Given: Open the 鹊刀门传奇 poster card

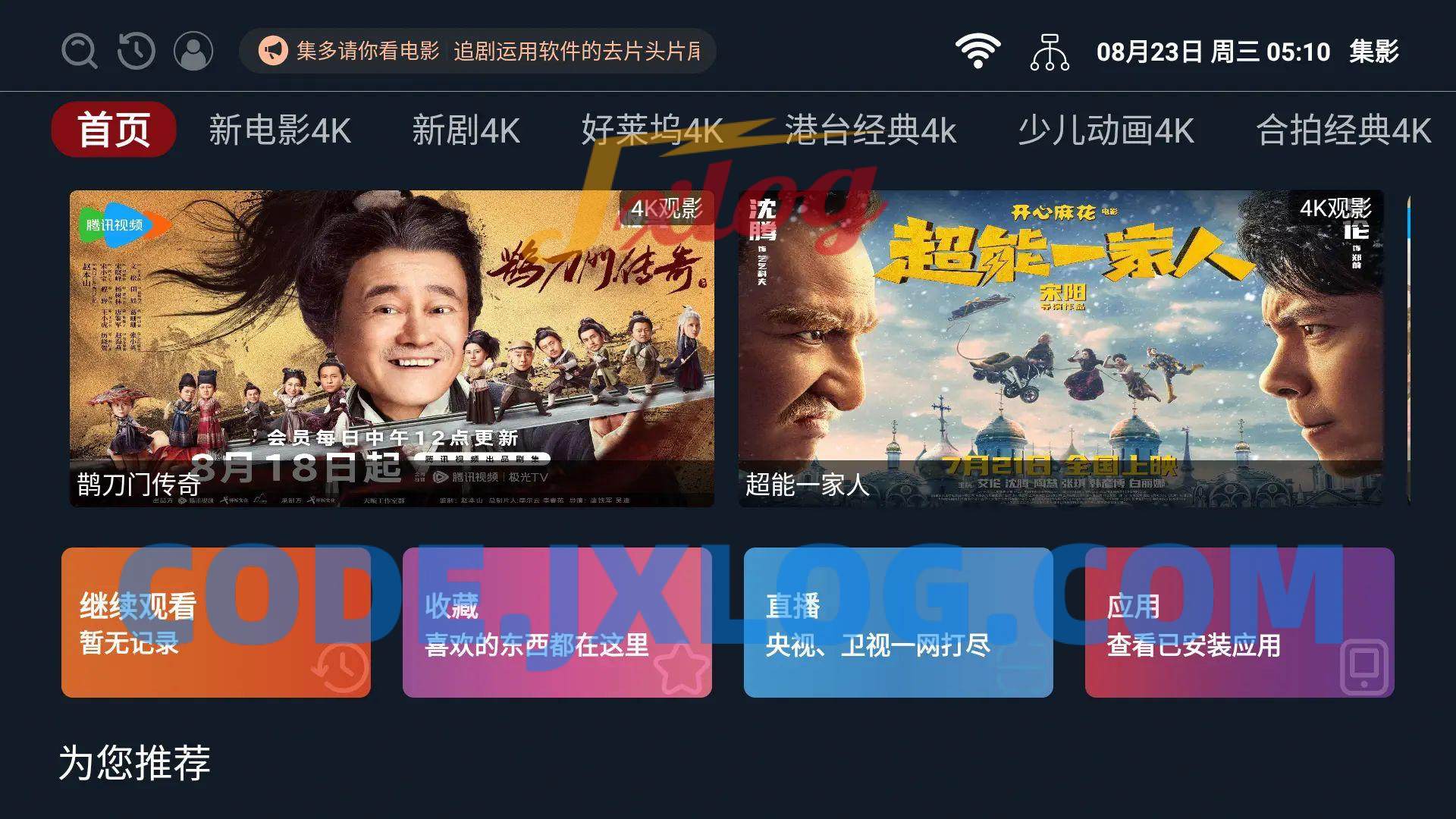Looking at the screenshot, I should point(391,348).
